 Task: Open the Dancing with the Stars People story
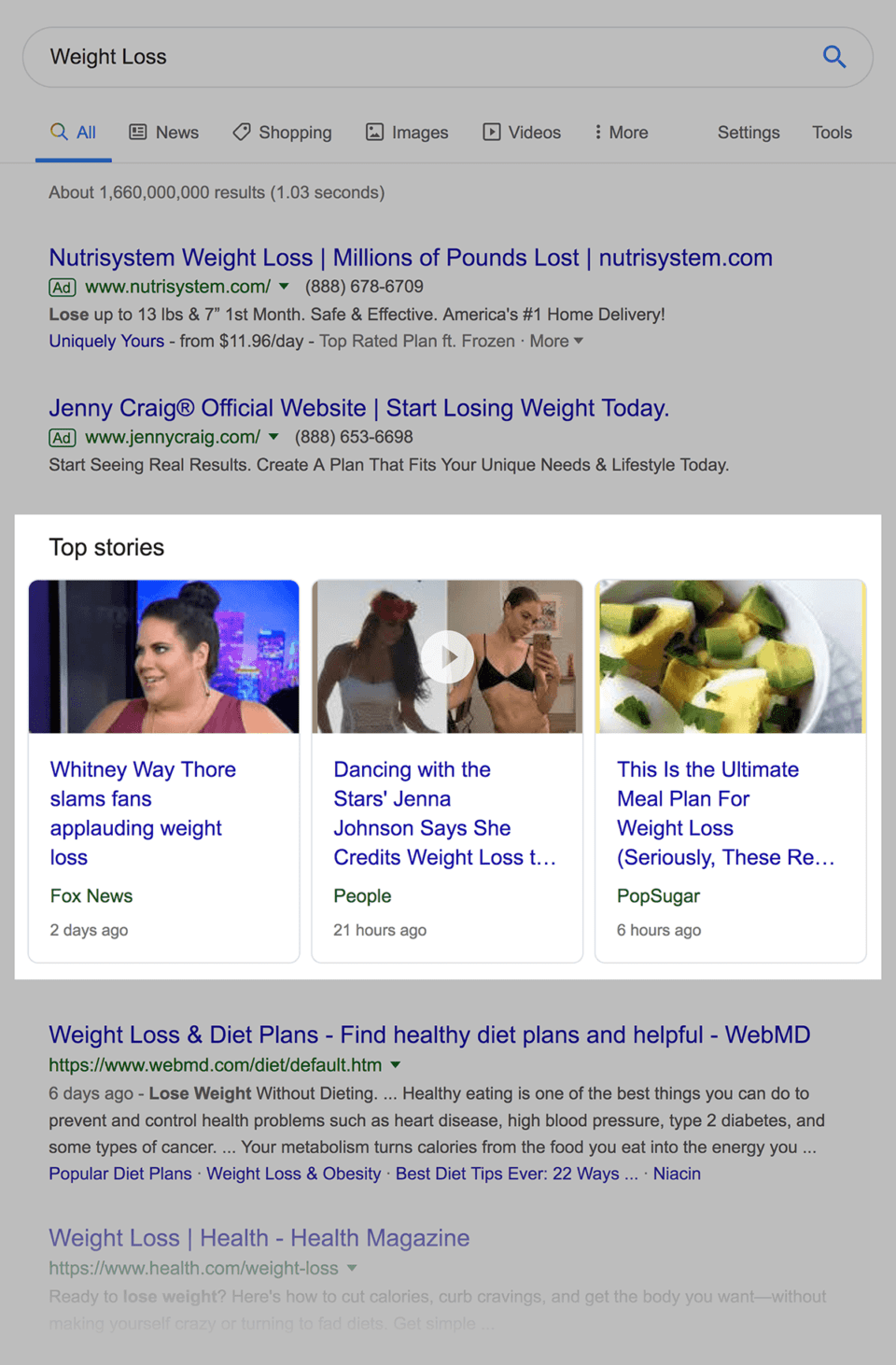(444, 812)
